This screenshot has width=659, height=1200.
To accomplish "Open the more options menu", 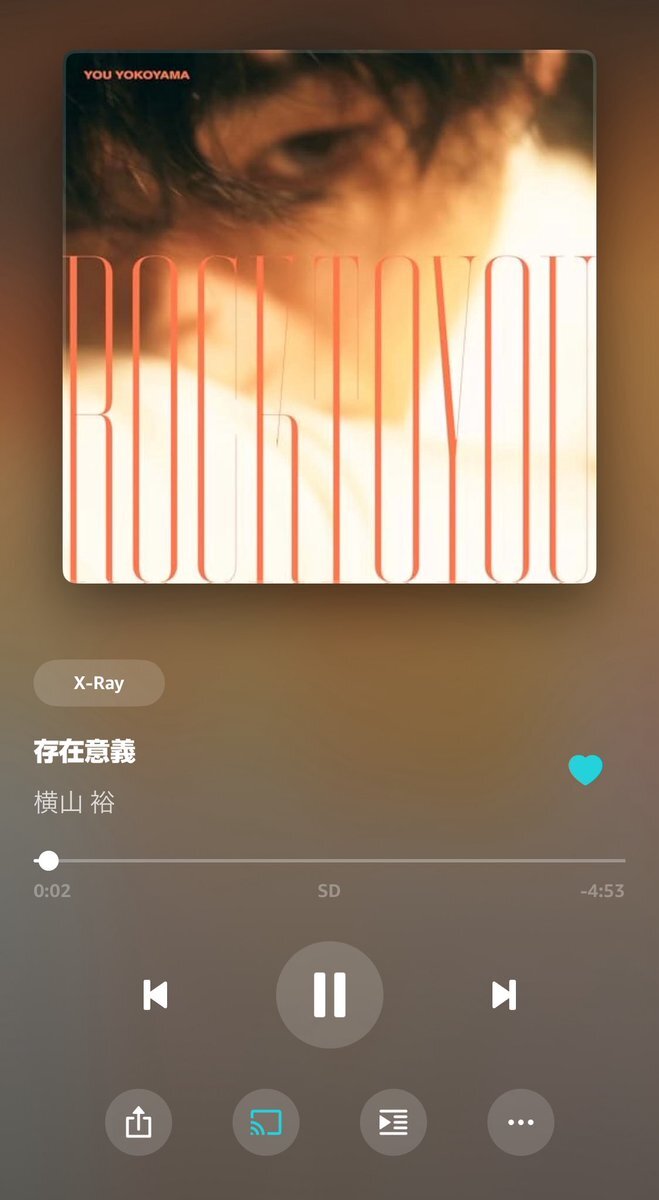I will pyautogui.click(x=521, y=1123).
